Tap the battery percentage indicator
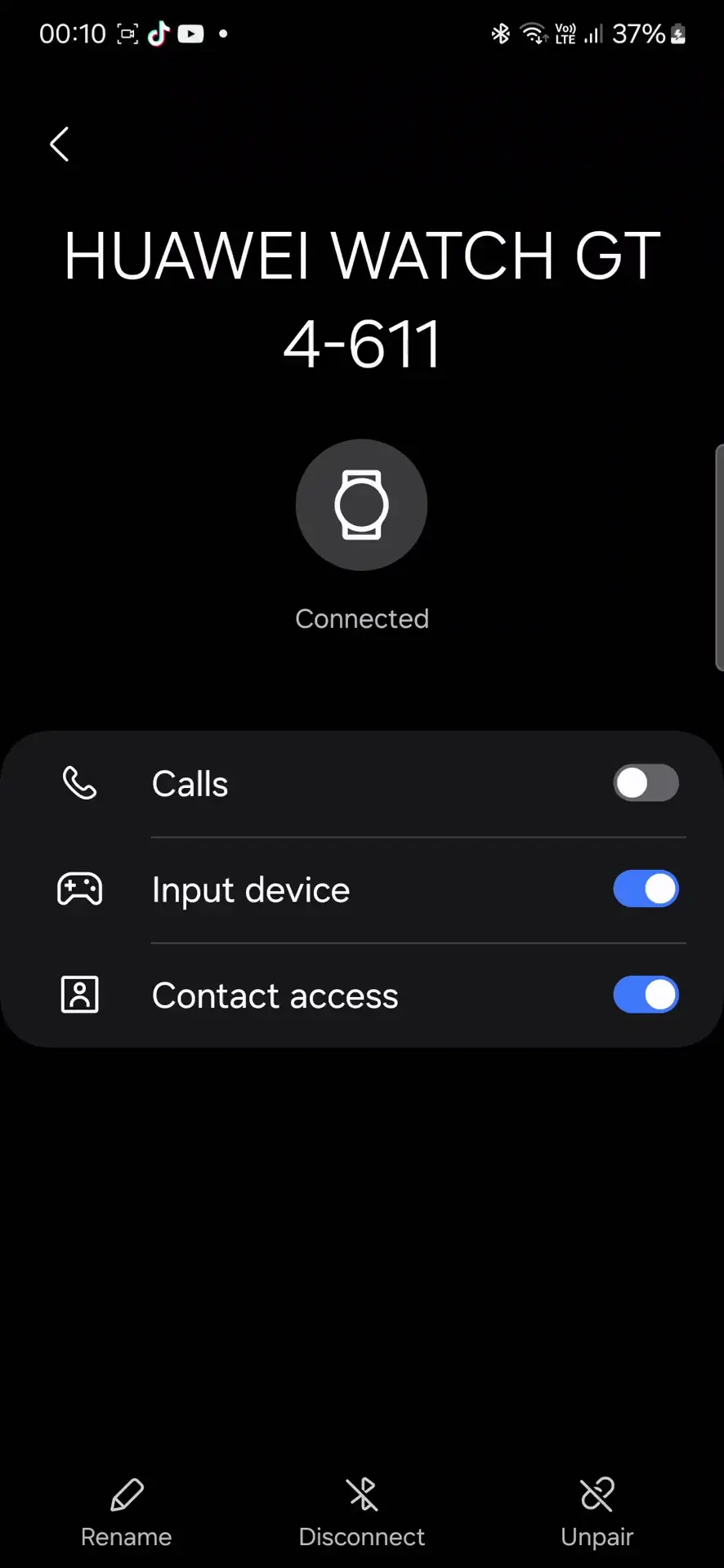724x1568 pixels. (x=641, y=33)
